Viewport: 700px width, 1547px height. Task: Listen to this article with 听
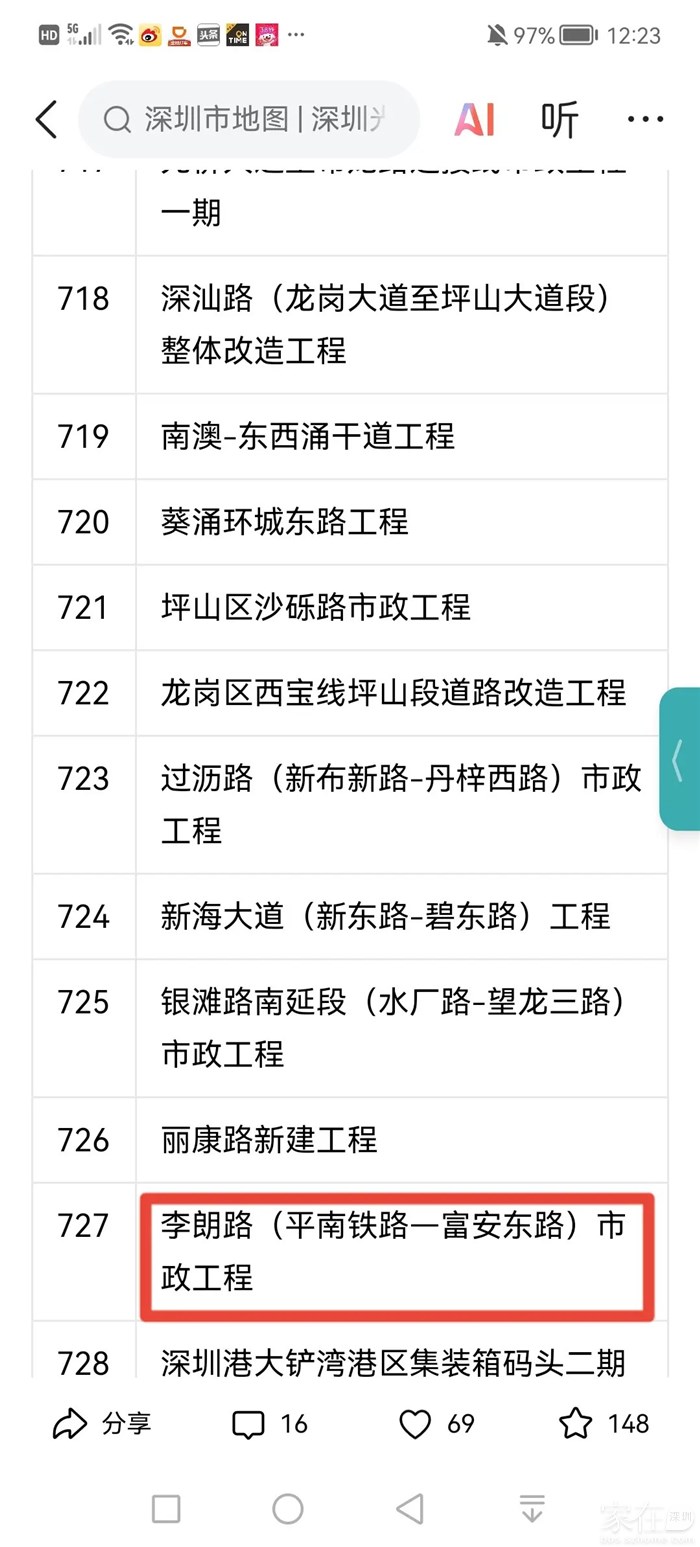pos(560,120)
